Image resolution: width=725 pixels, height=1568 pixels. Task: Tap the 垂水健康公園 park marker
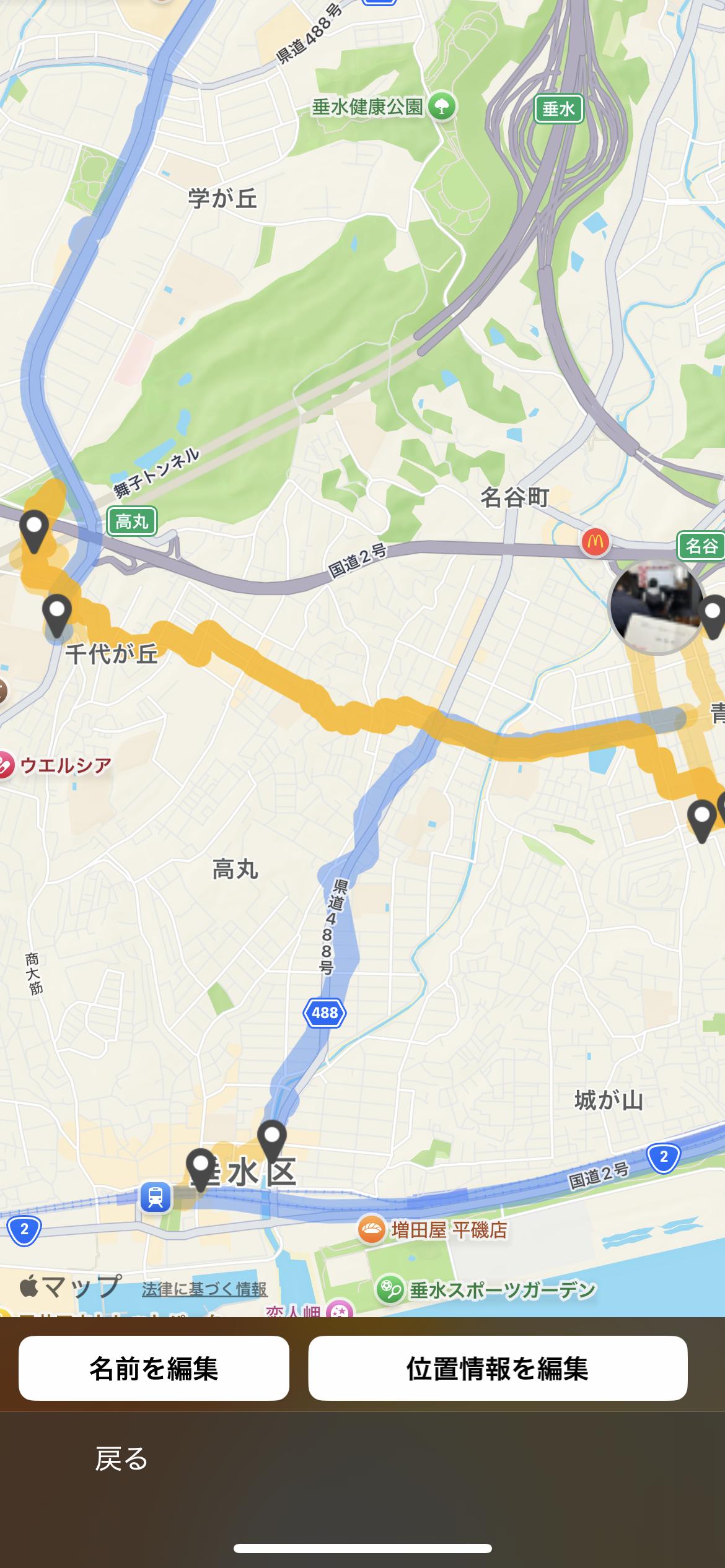point(442,107)
